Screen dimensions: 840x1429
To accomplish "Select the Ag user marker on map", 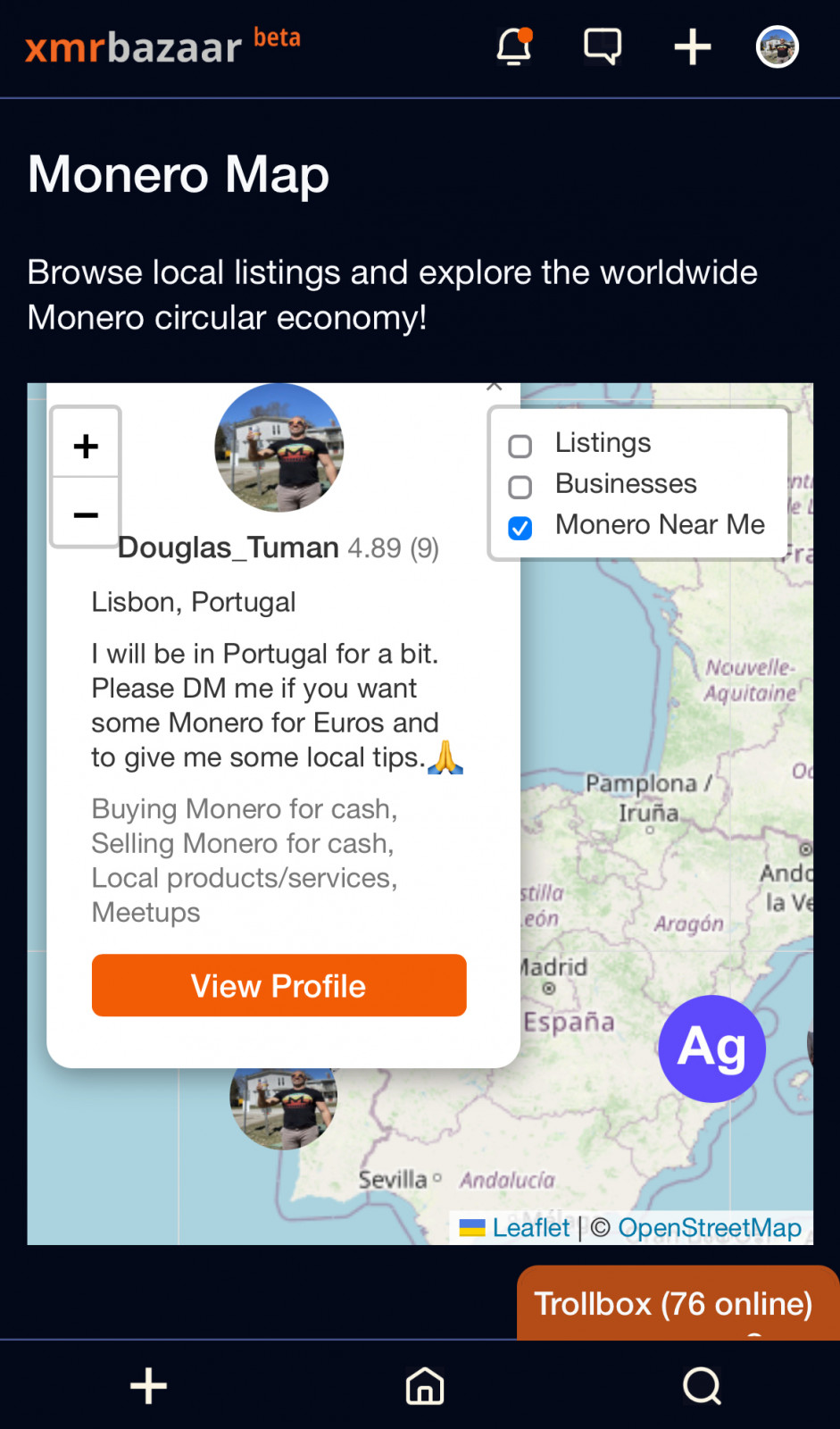I will tap(711, 1049).
